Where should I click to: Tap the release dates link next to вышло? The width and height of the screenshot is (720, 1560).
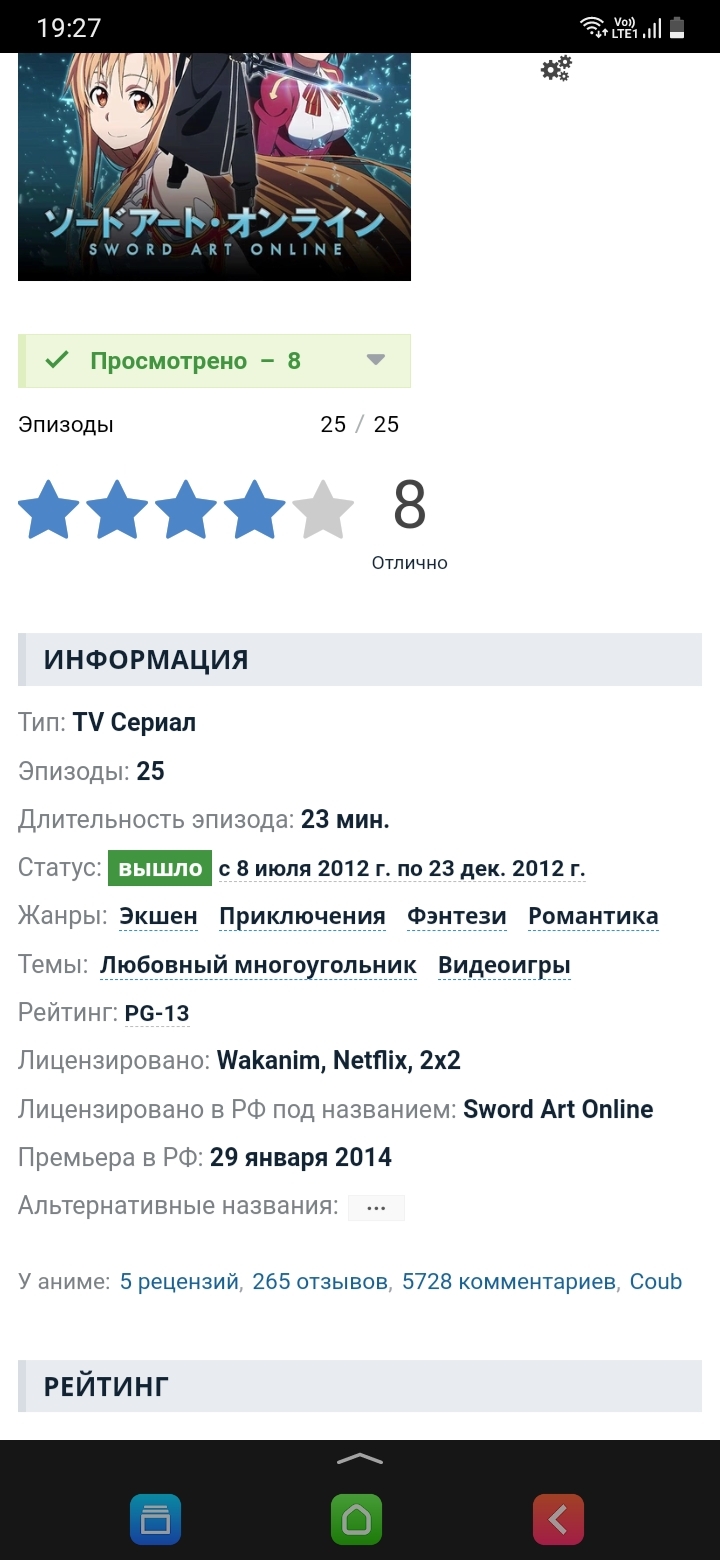pyautogui.click(x=401, y=868)
